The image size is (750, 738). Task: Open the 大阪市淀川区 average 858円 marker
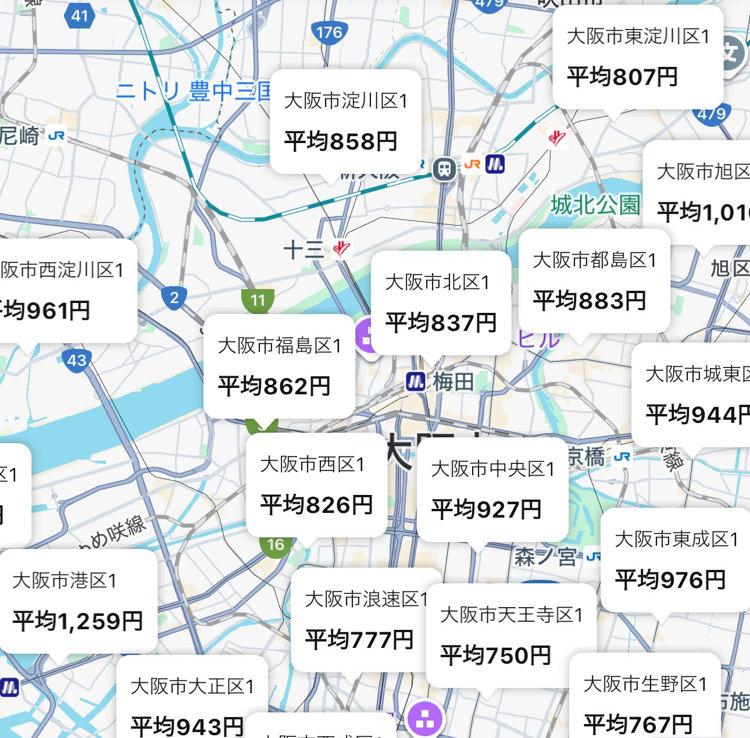click(x=345, y=122)
